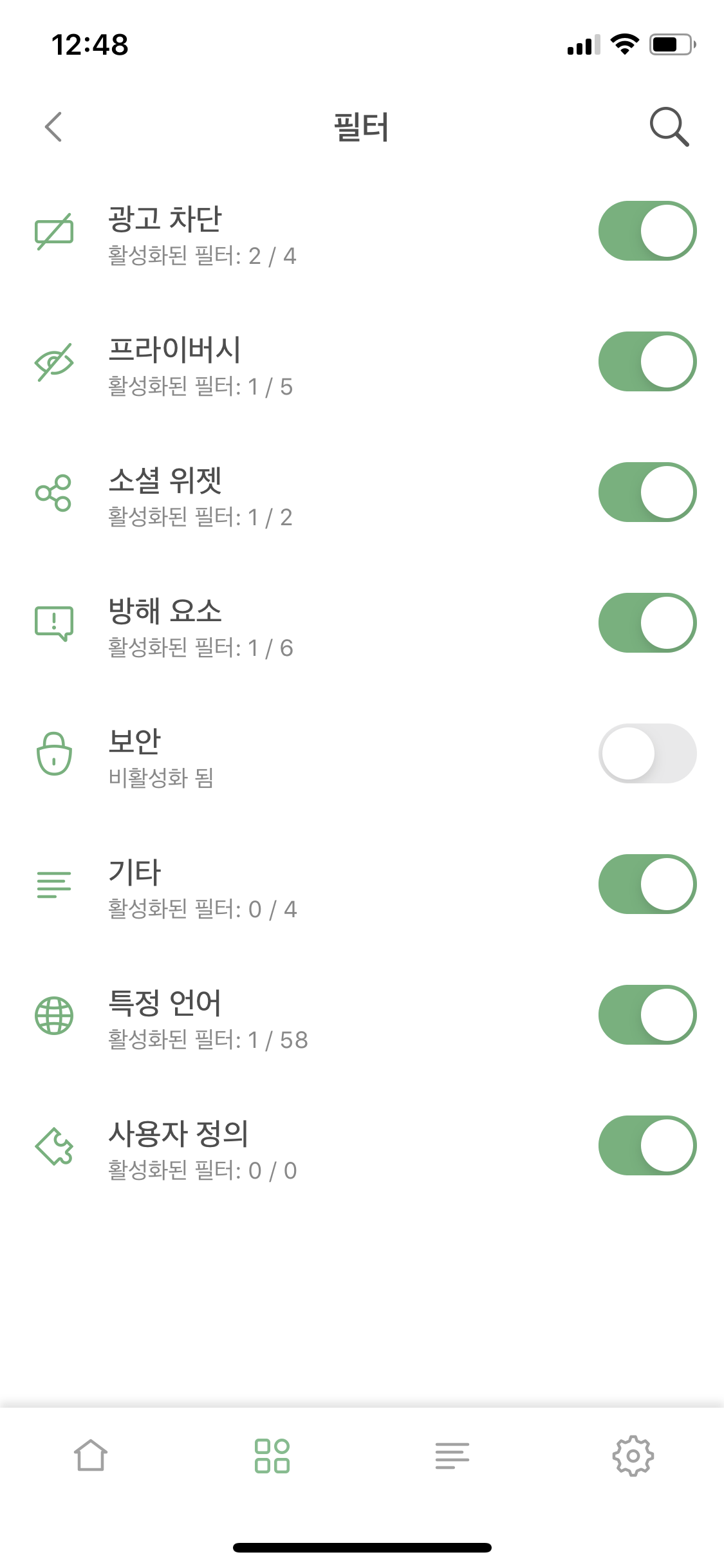Open the settings gear tab

click(x=633, y=1456)
